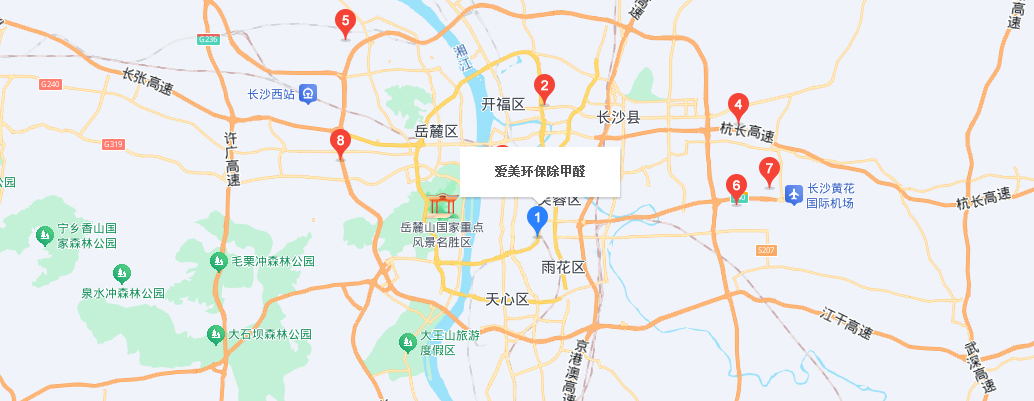Choose red map marker number 5
The width and height of the screenshot is (1034, 401).
pyautogui.click(x=345, y=21)
